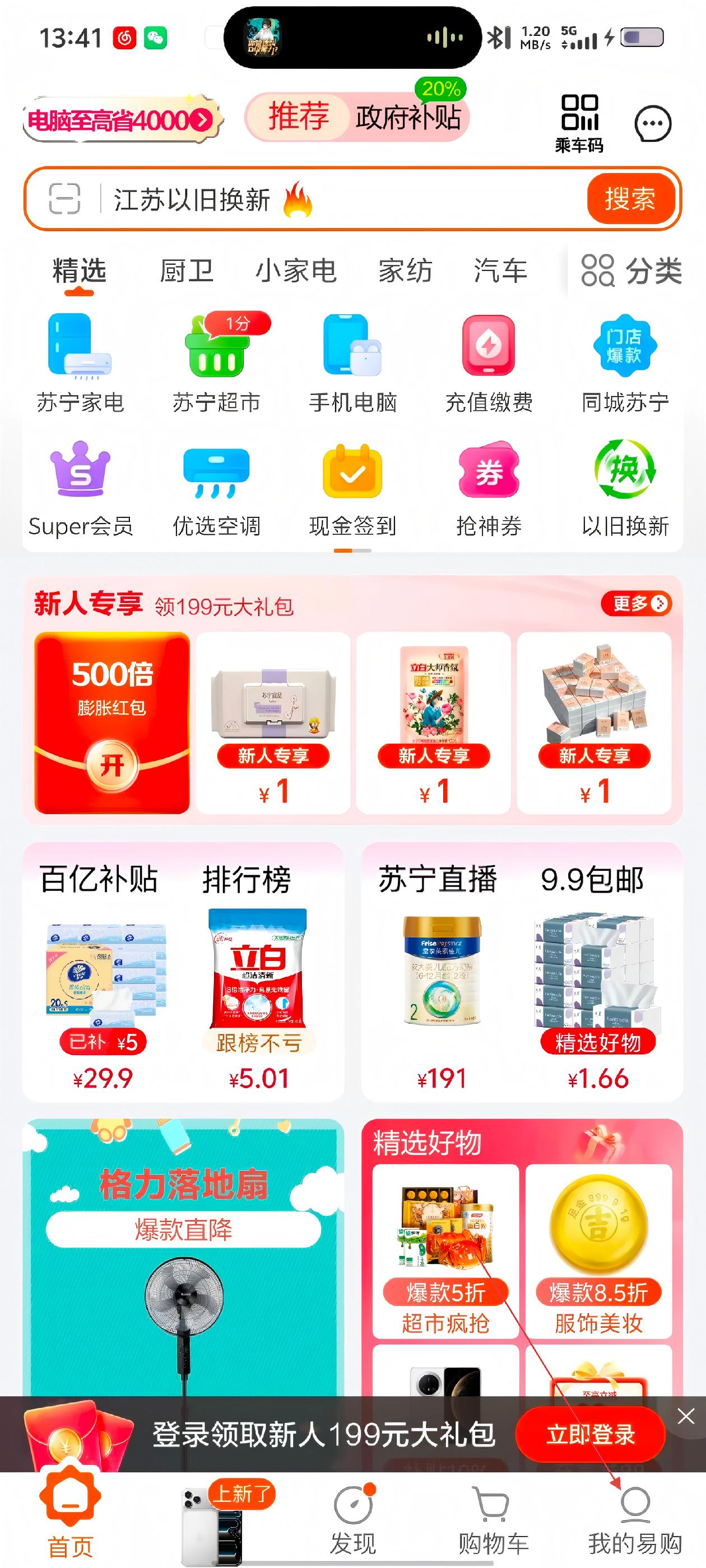The image size is (706, 1568).
Task: Tap the orange 搜索 button
Action: tap(630, 199)
